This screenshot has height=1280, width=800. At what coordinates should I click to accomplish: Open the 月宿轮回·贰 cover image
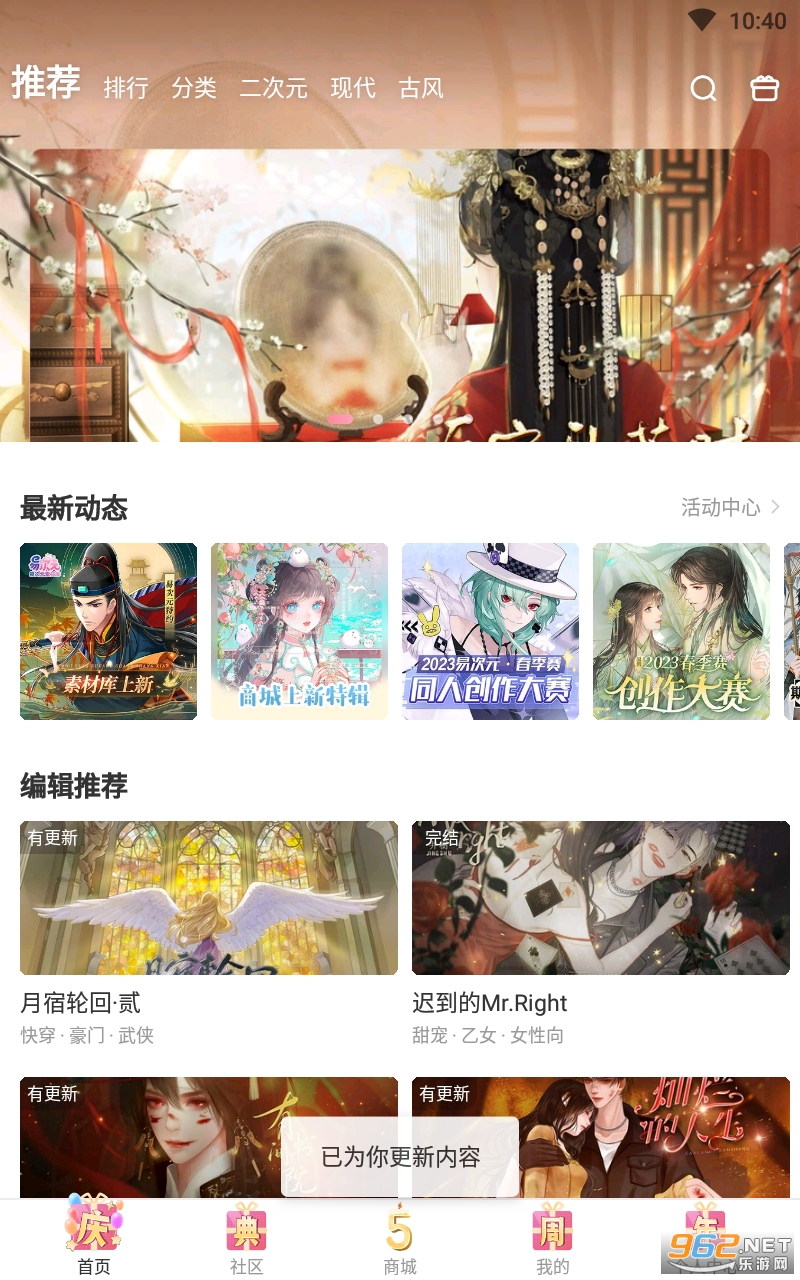pos(208,897)
